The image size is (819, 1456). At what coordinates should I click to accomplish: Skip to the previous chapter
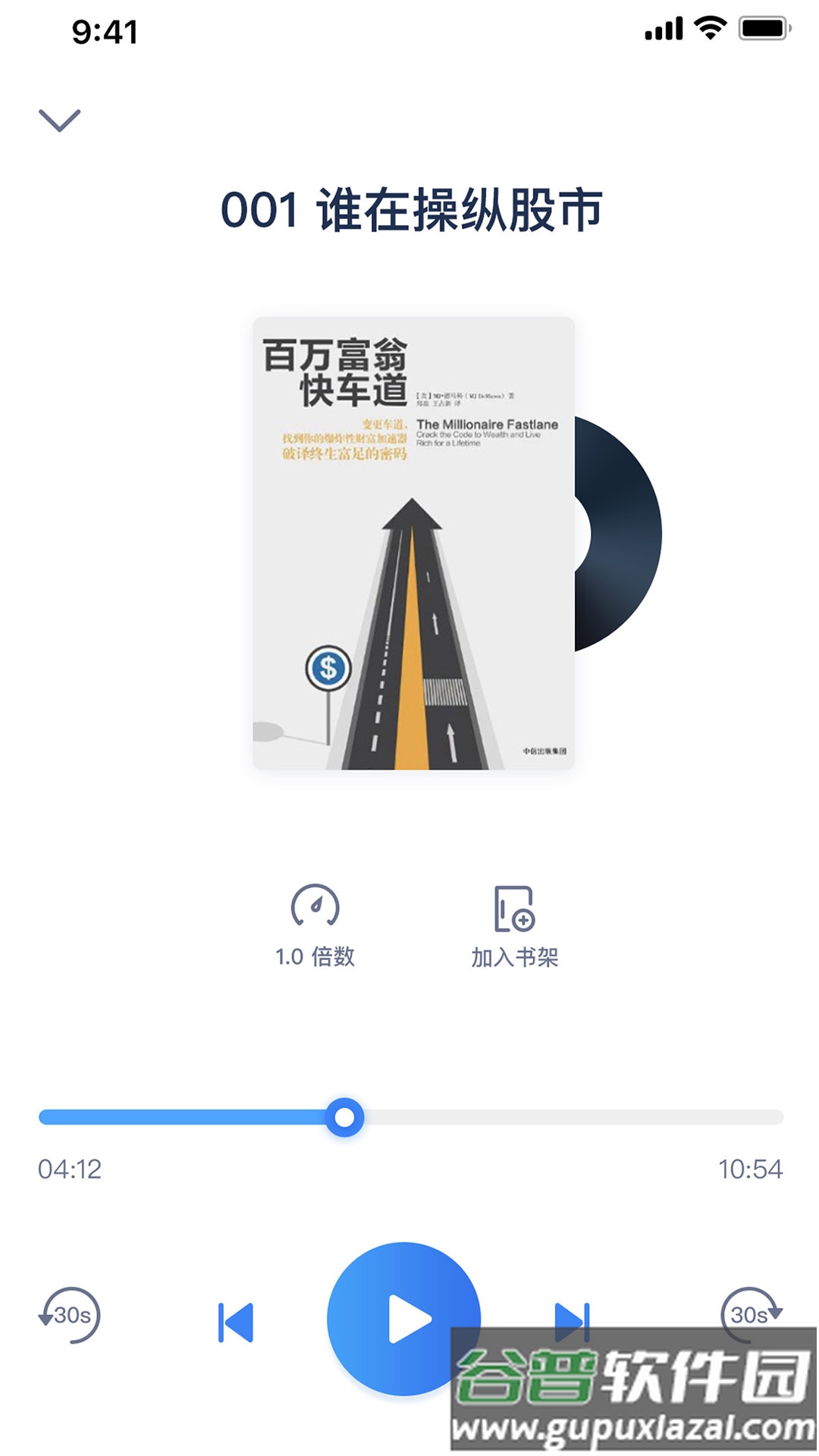point(235,1323)
